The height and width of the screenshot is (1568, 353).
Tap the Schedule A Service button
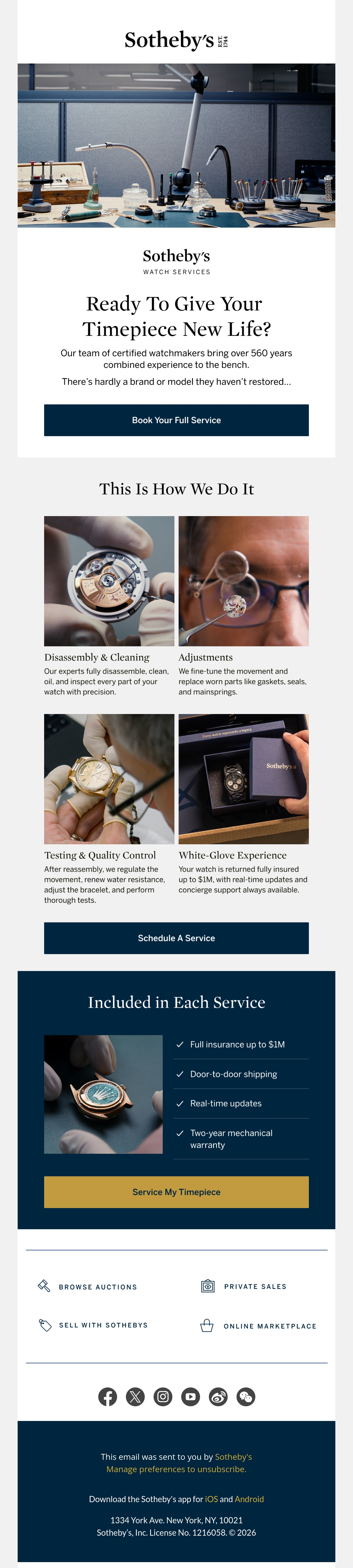[176, 938]
